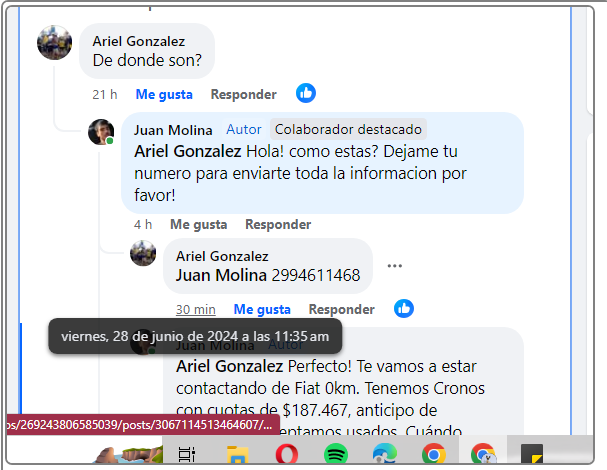
Task: Like Juan Molina's comment posted 4 h ago
Action: pos(198,224)
